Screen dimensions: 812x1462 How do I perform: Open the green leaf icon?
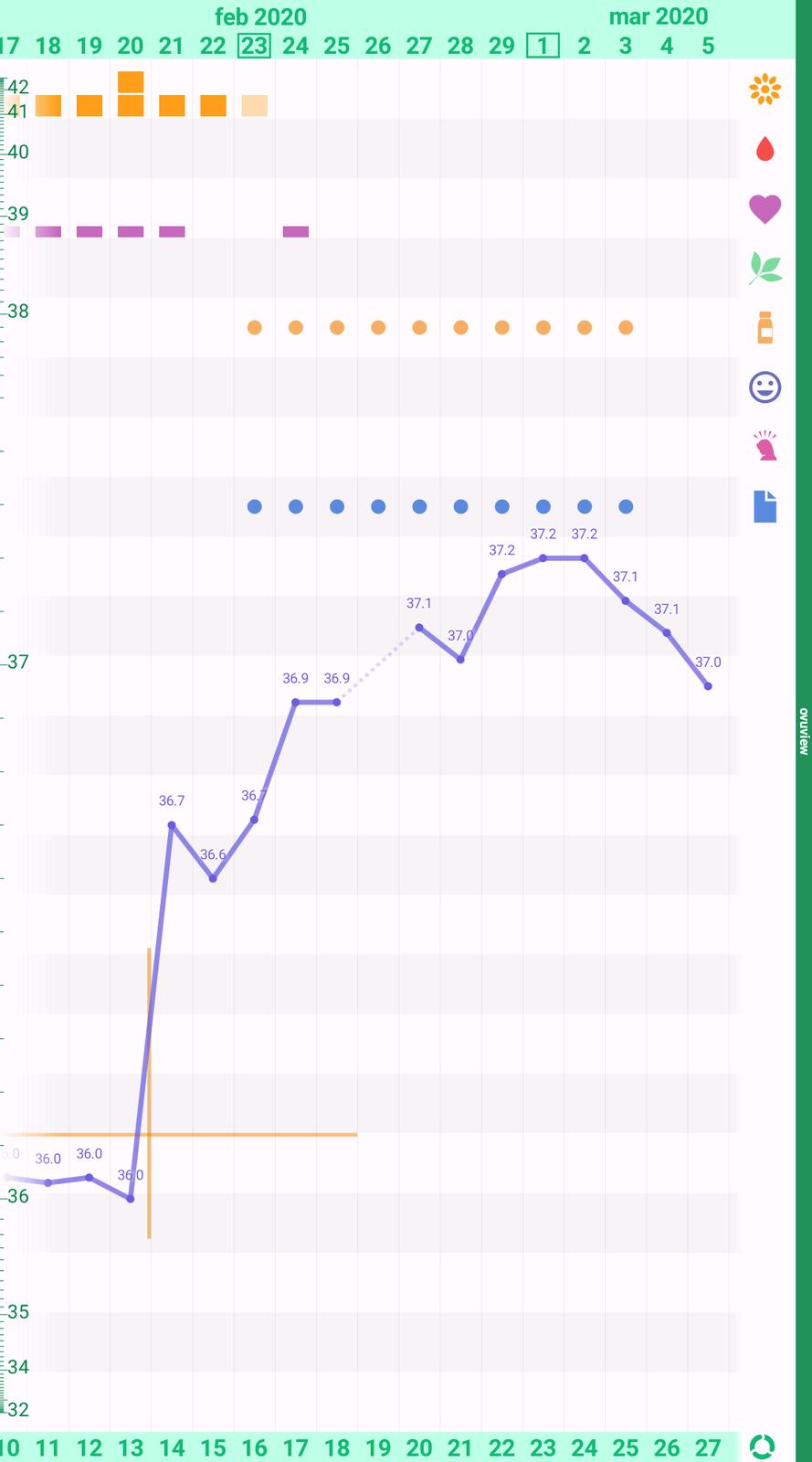point(765,268)
